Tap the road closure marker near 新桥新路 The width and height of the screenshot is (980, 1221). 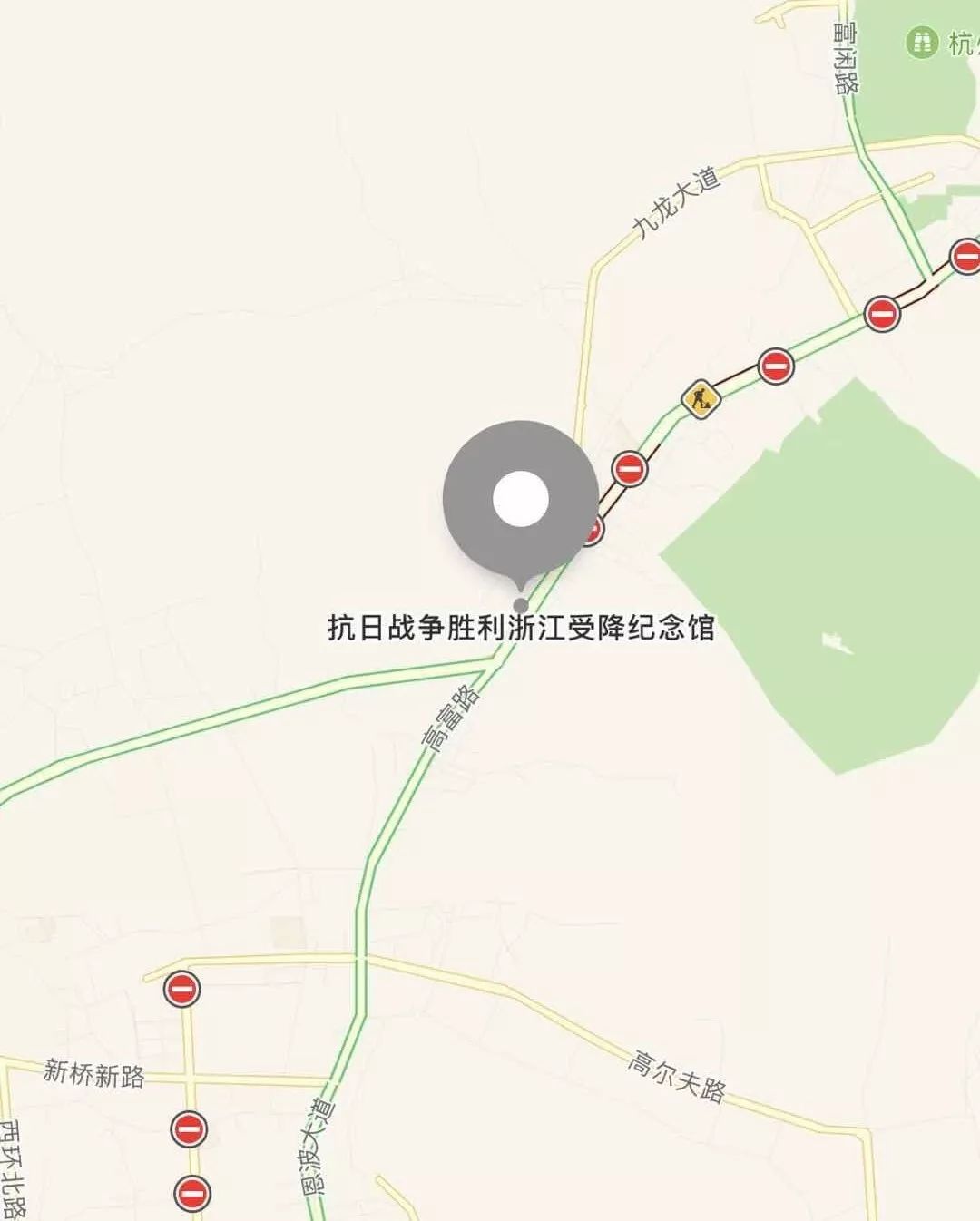tap(189, 1129)
